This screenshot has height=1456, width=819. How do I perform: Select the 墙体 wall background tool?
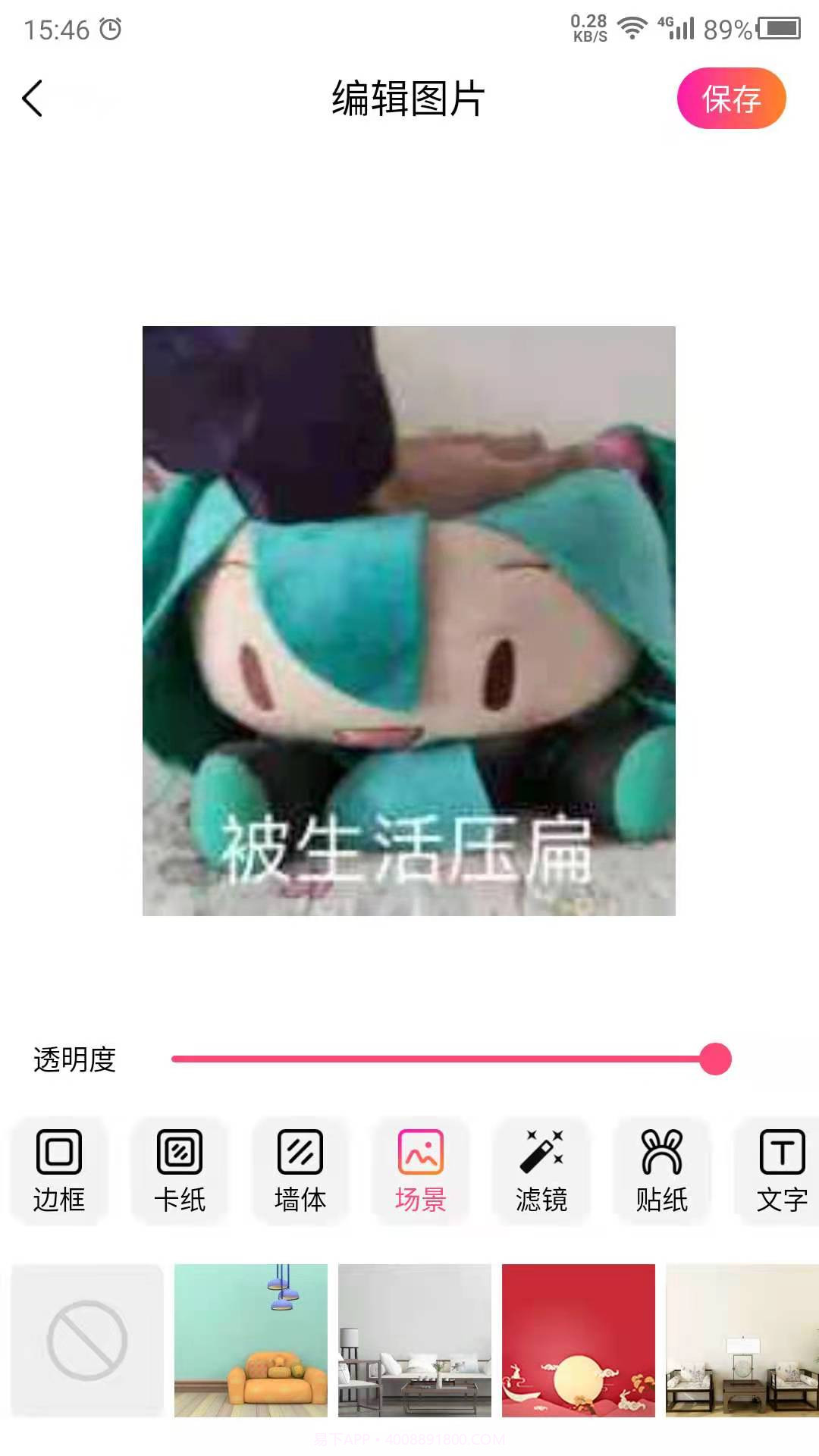coord(300,1172)
